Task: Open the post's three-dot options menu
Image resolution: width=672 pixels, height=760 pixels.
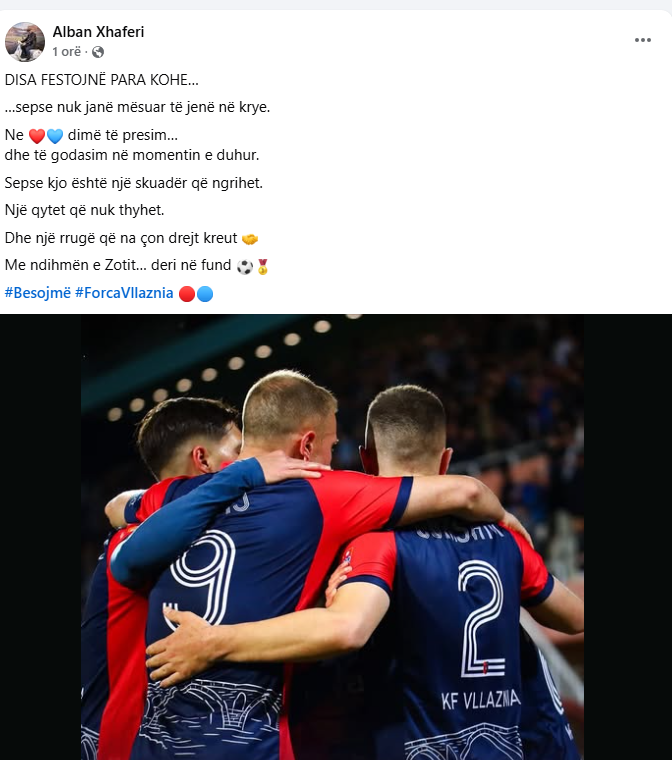Action: pos(643,40)
